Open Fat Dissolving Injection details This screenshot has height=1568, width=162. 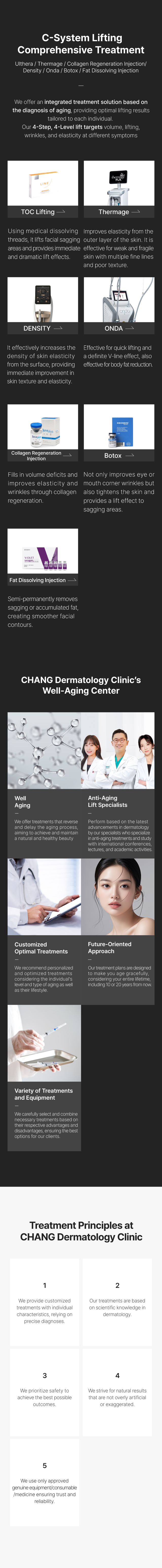point(43,580)
